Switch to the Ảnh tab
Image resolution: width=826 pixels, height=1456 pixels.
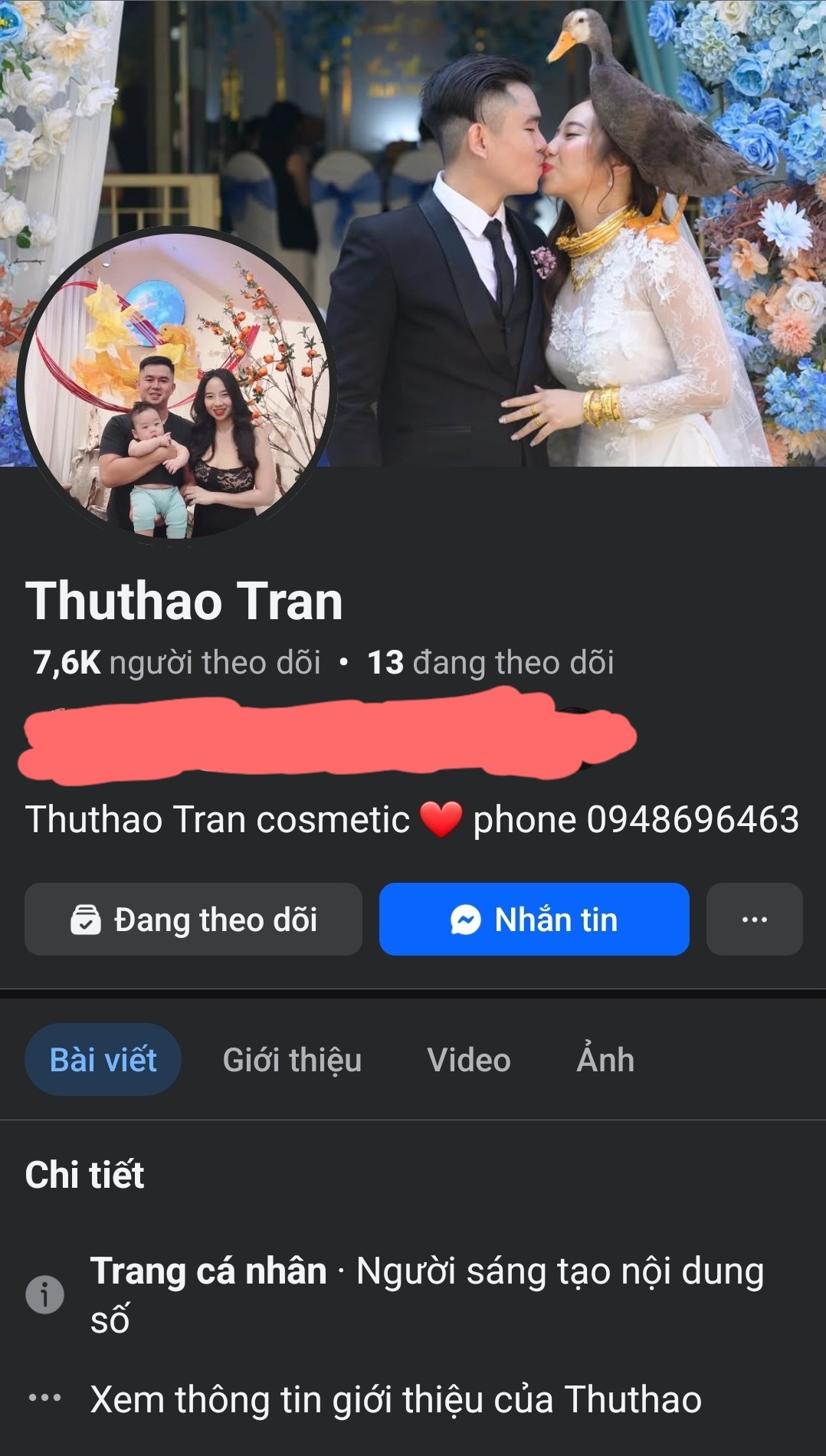pos(605,1060)
